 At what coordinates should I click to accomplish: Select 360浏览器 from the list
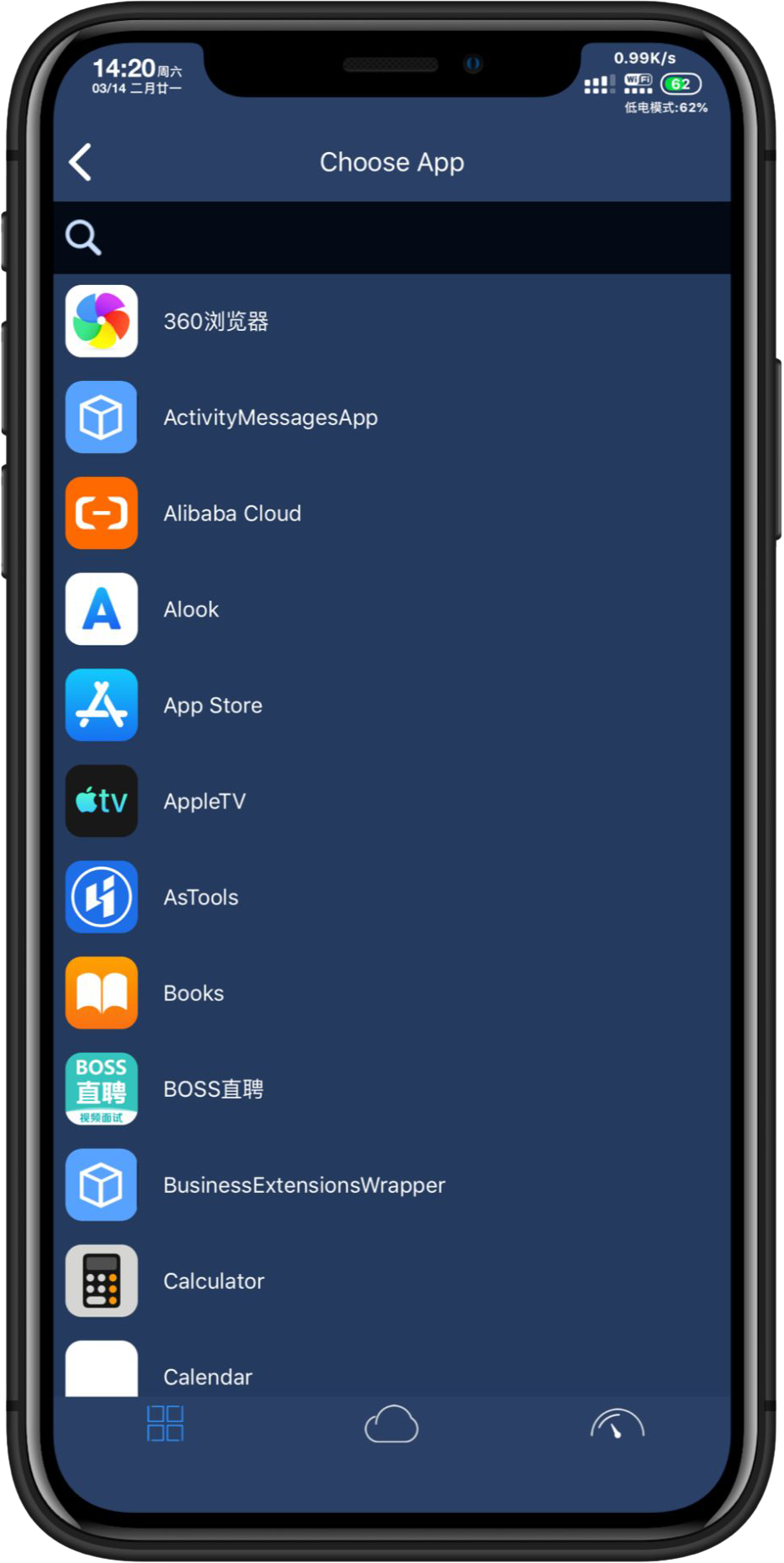pos(392,321)
